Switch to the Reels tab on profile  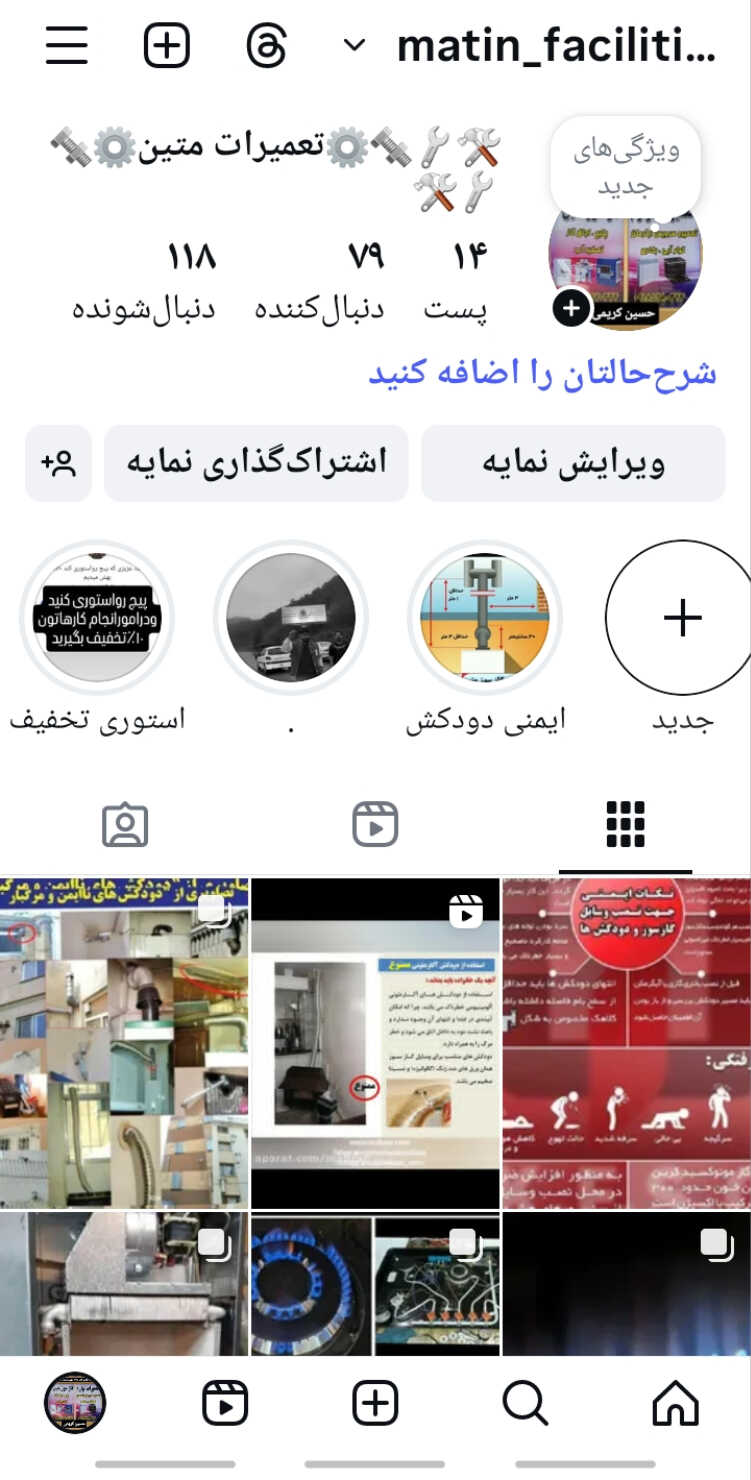tap(375, 825)
